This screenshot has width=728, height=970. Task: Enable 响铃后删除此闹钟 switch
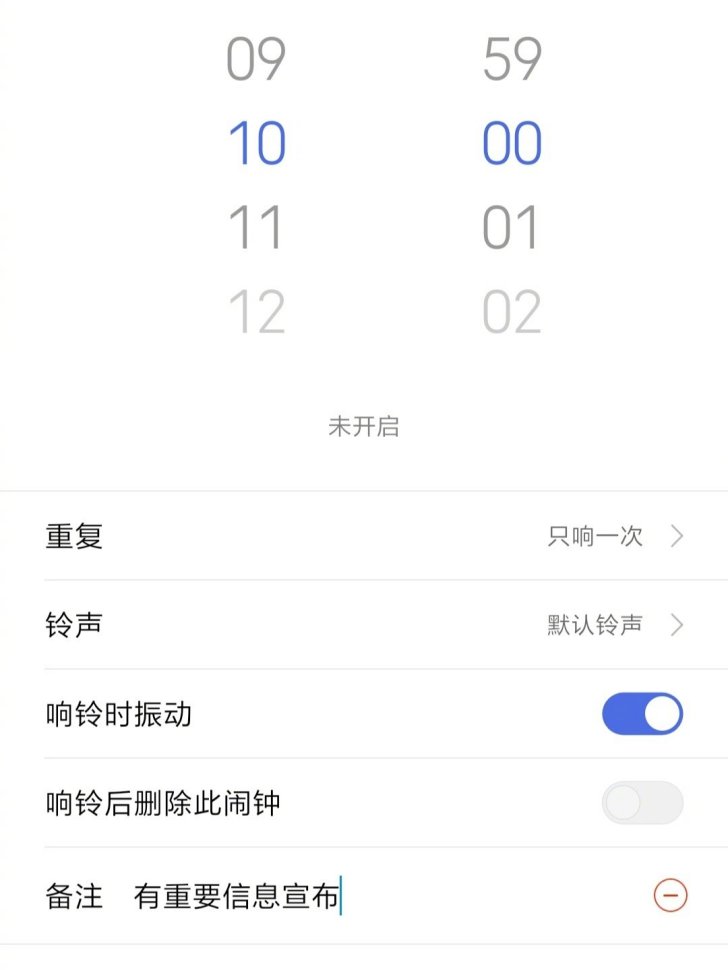coord(643,802)
